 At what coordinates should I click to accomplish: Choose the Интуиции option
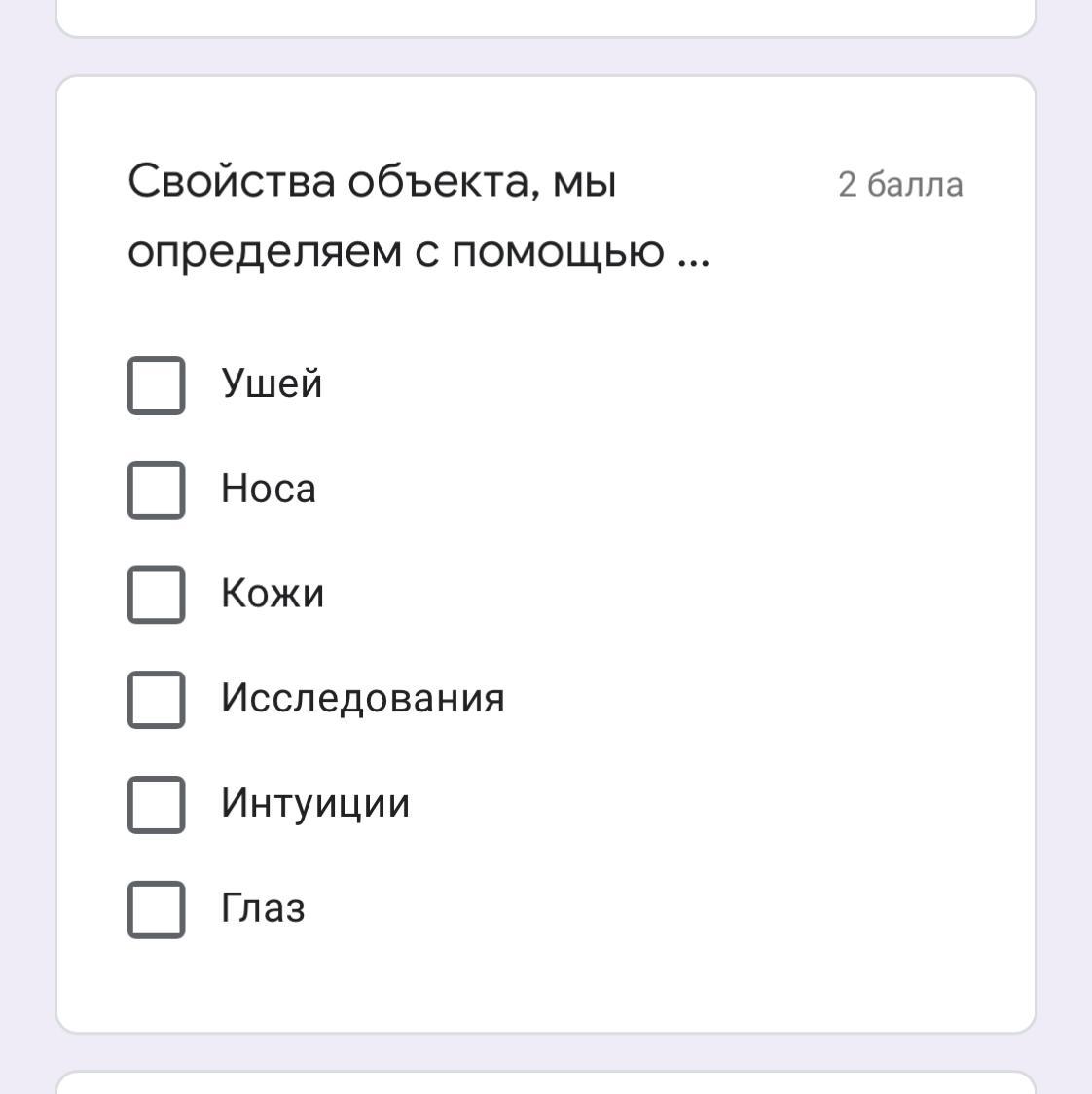[x=156, y=805]
